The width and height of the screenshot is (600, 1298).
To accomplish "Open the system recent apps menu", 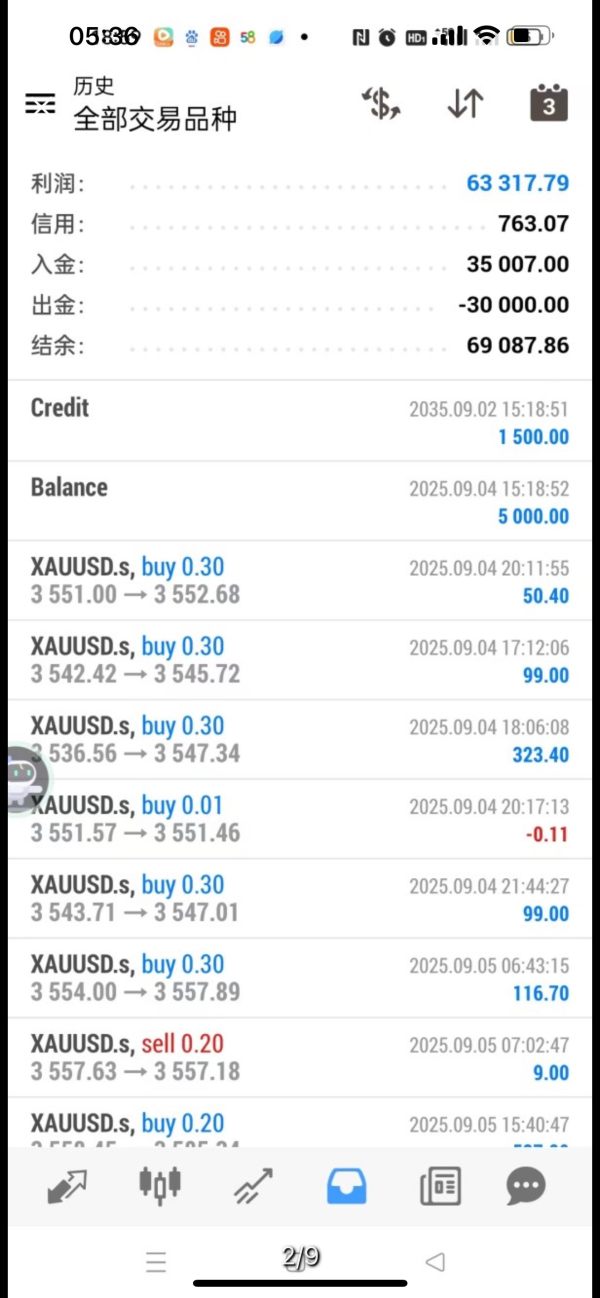I will [x=156, y=1262].
